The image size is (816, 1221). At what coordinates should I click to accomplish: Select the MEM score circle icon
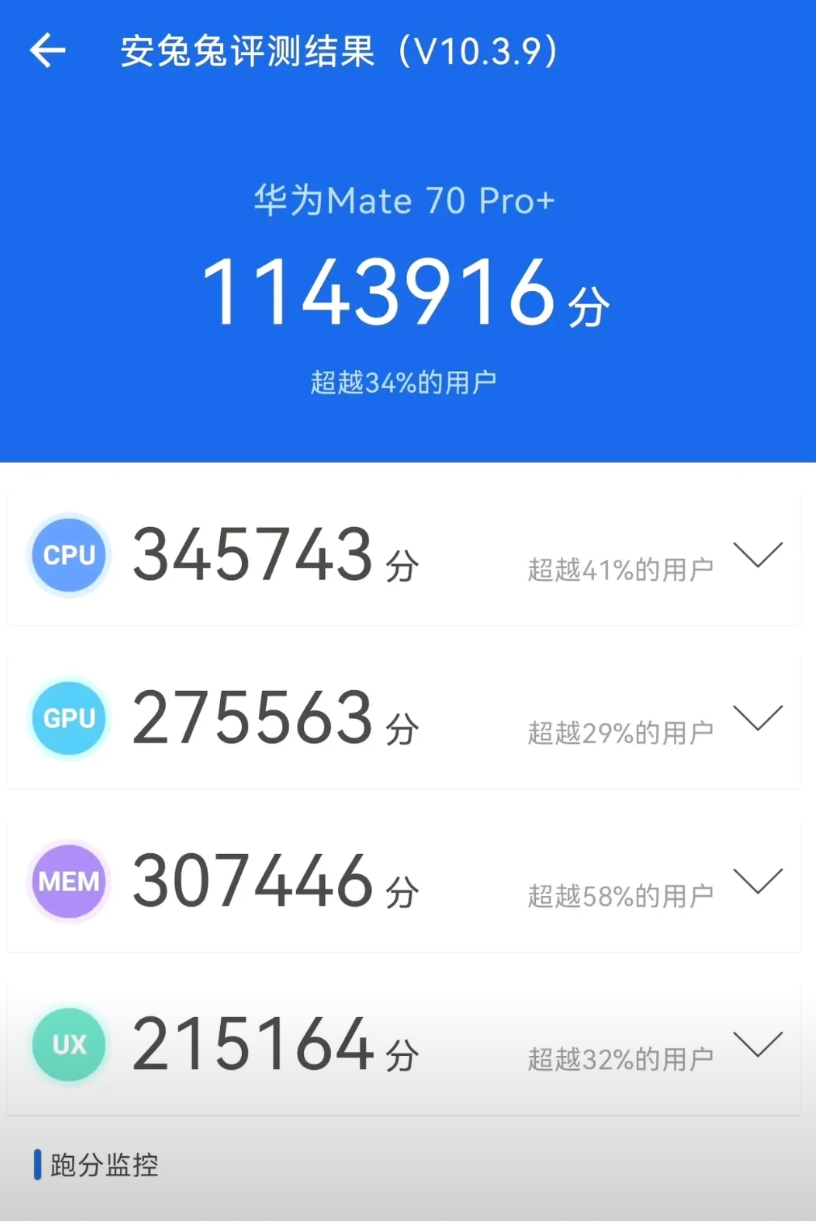coord(68,881)
